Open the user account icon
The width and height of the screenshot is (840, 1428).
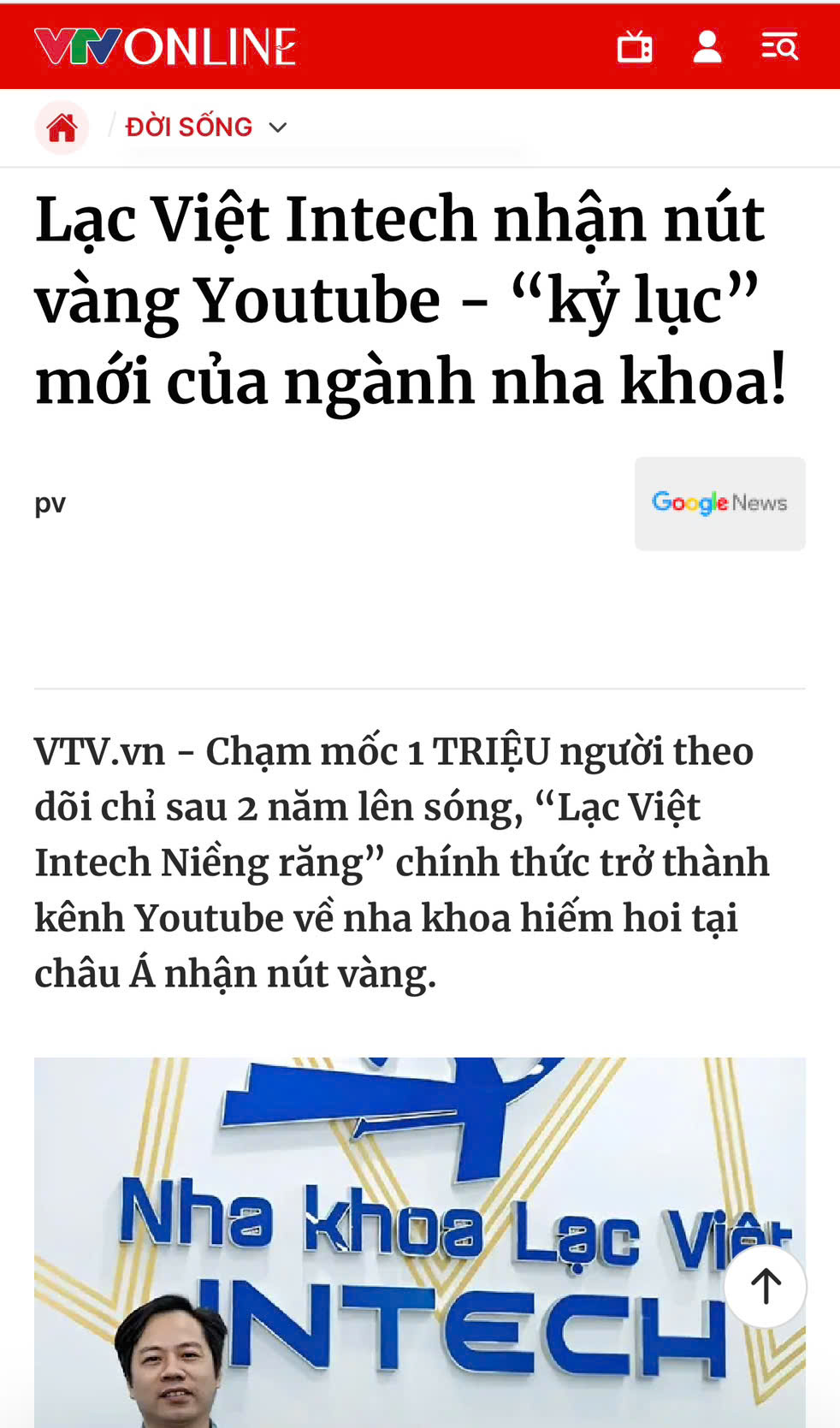[x=707, y=46]
